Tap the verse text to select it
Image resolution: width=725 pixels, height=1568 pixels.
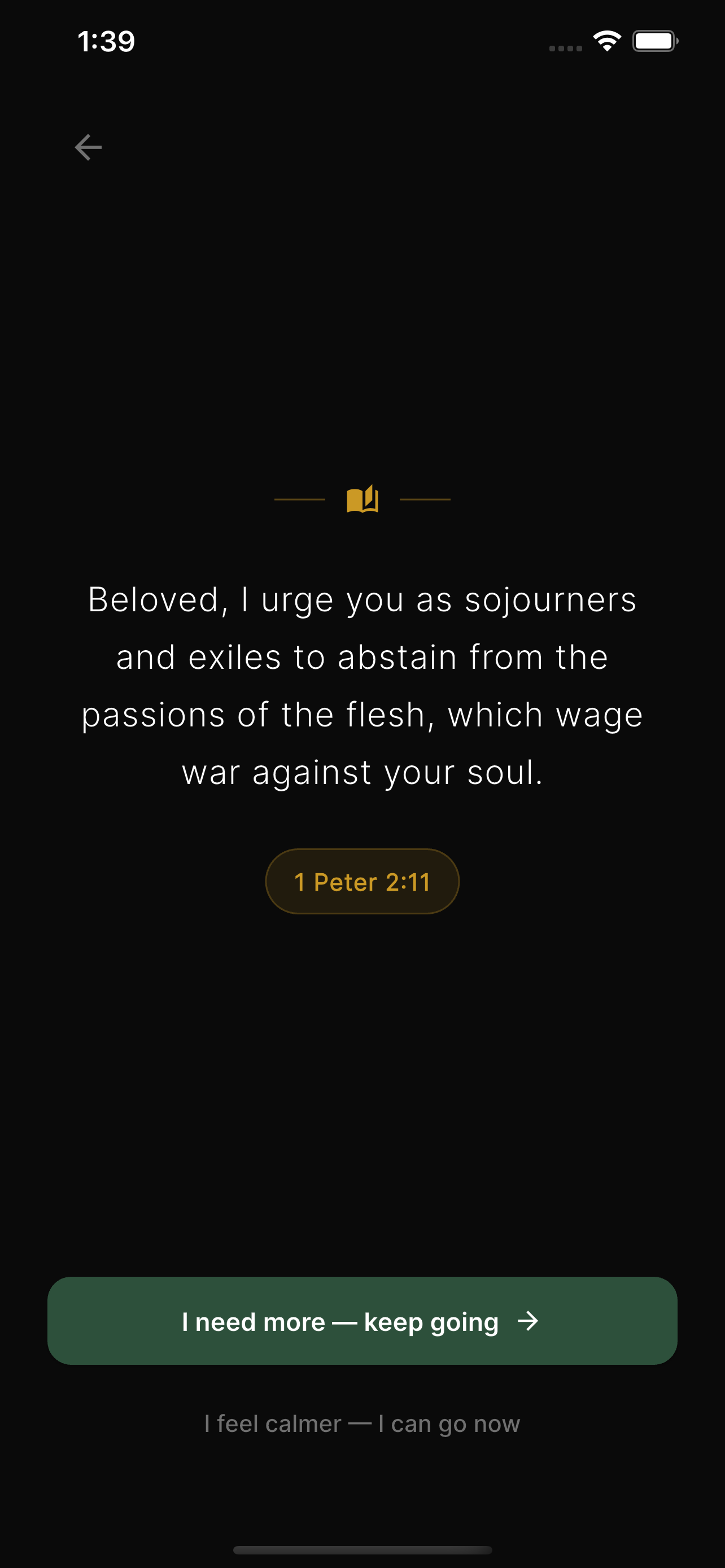(362, 685)
